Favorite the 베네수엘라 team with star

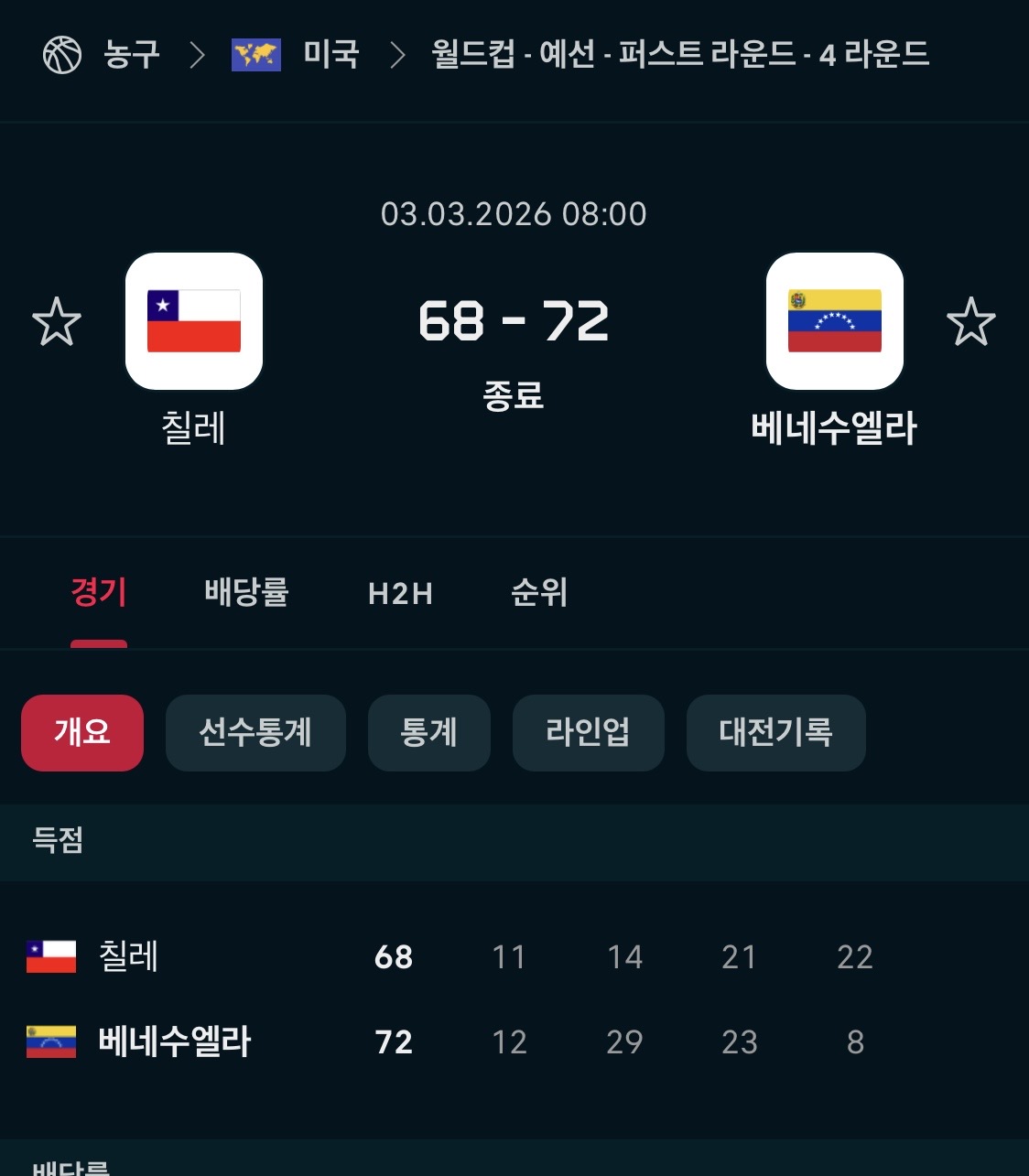[x=970, y=321]
